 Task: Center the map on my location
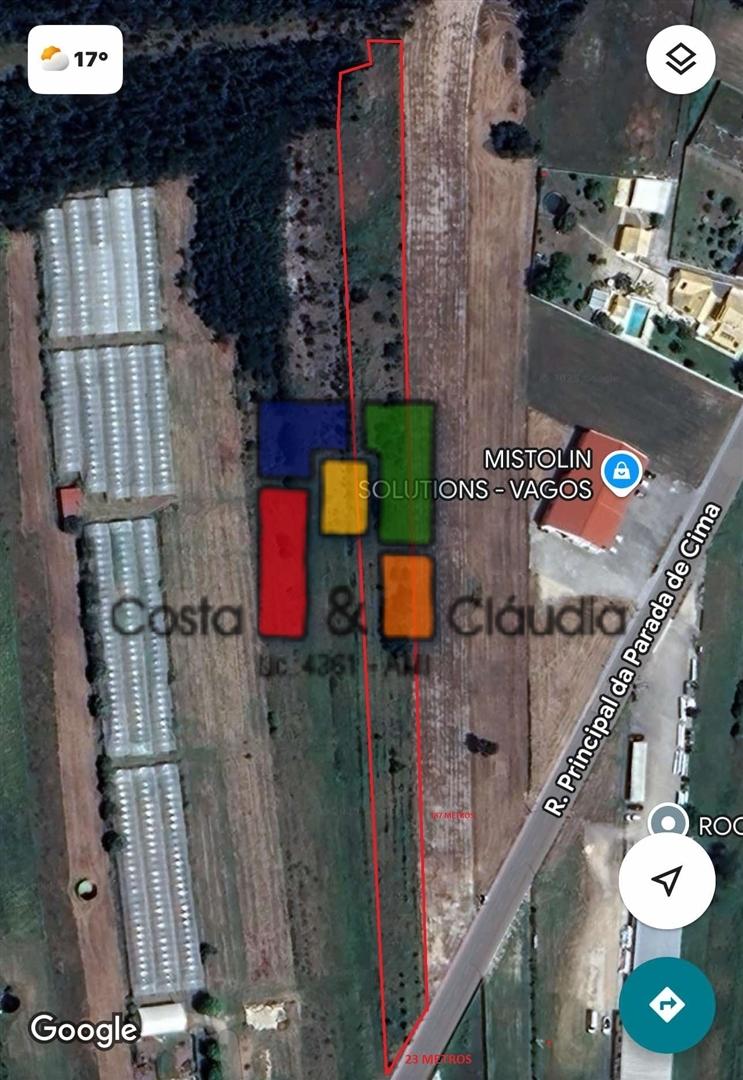666,880
